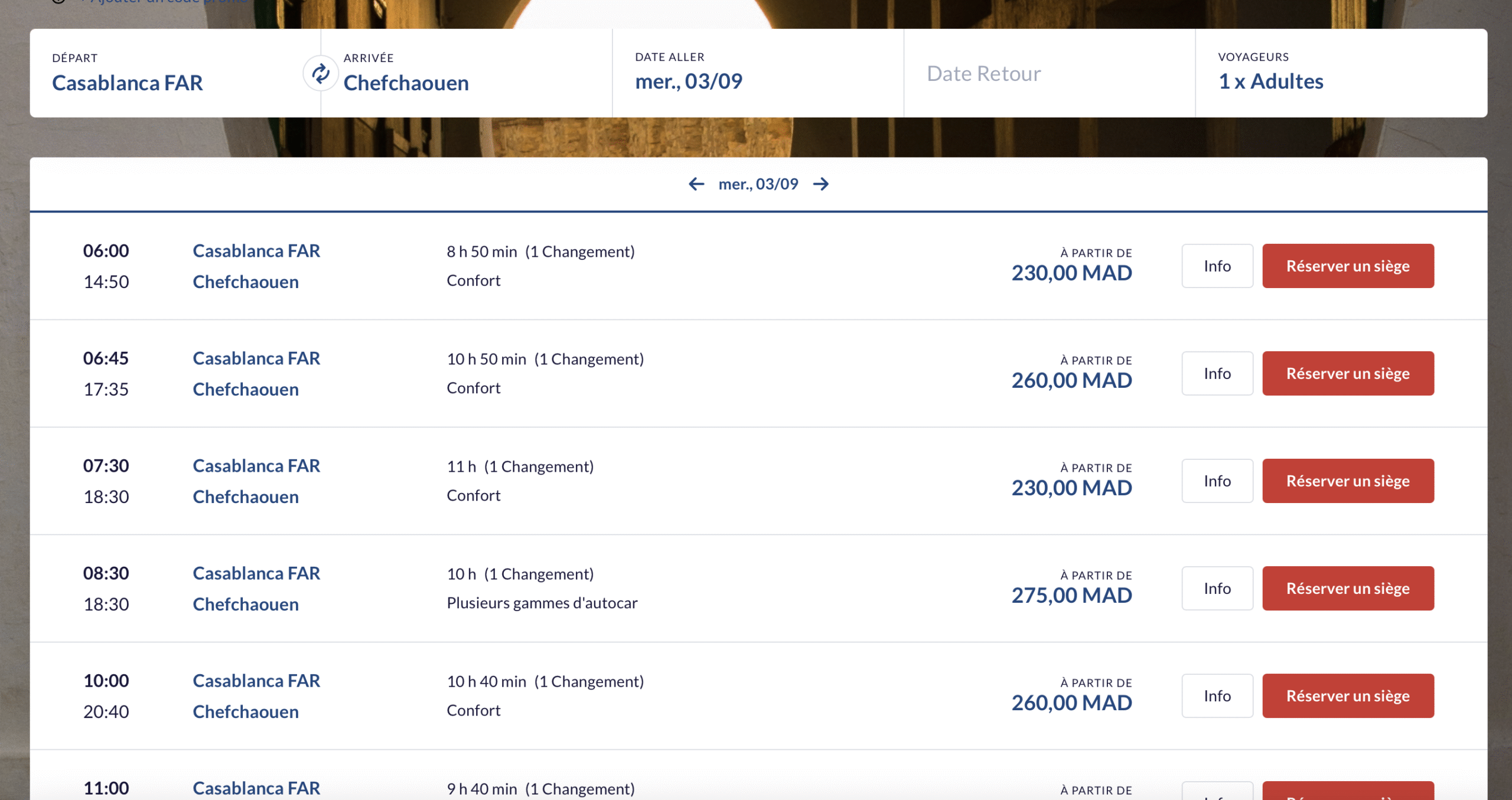Image resolution: width=1512 pixels, height=800 pixels.
Task: View Info for the 06:45 departure
Action: [x=1217, y=374]
